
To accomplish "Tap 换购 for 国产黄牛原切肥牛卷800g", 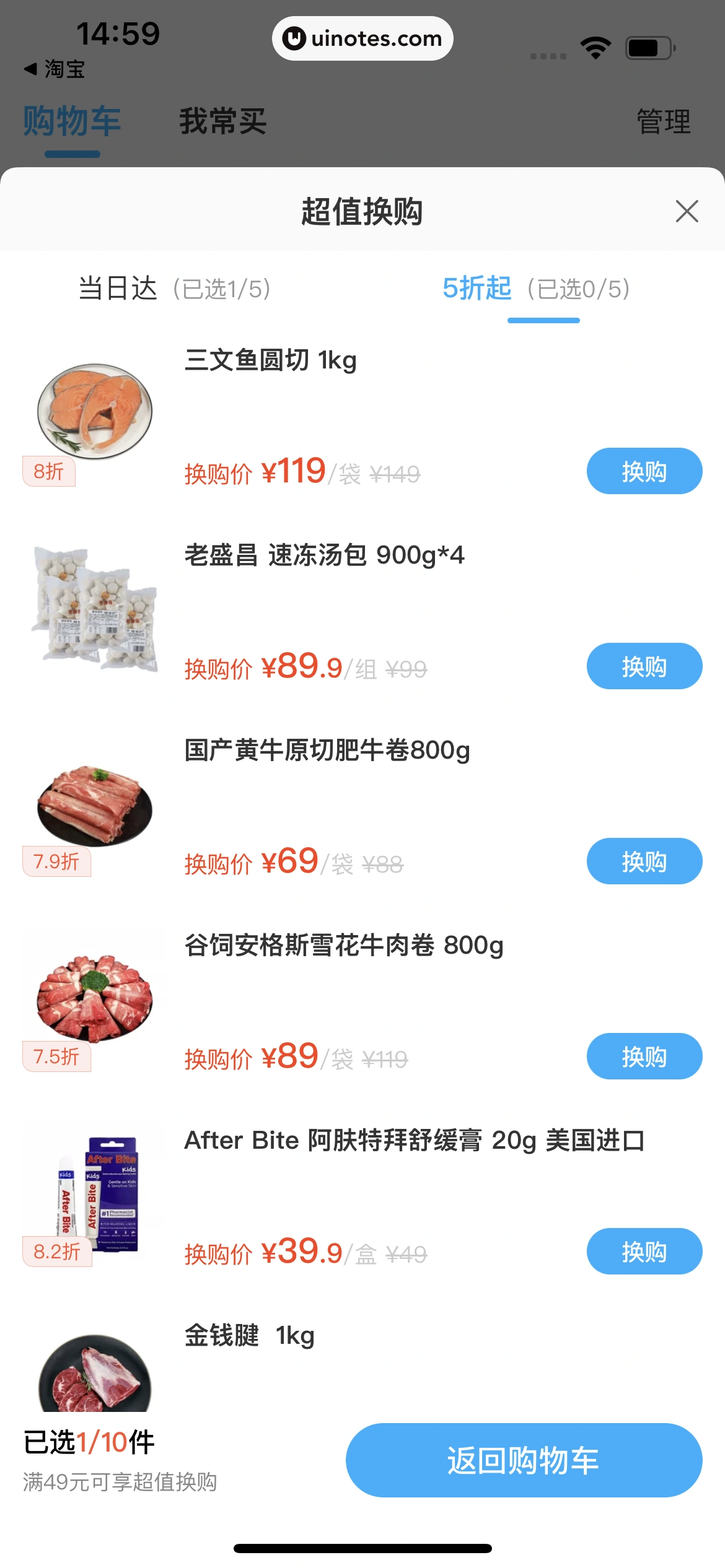I will 644,861.
